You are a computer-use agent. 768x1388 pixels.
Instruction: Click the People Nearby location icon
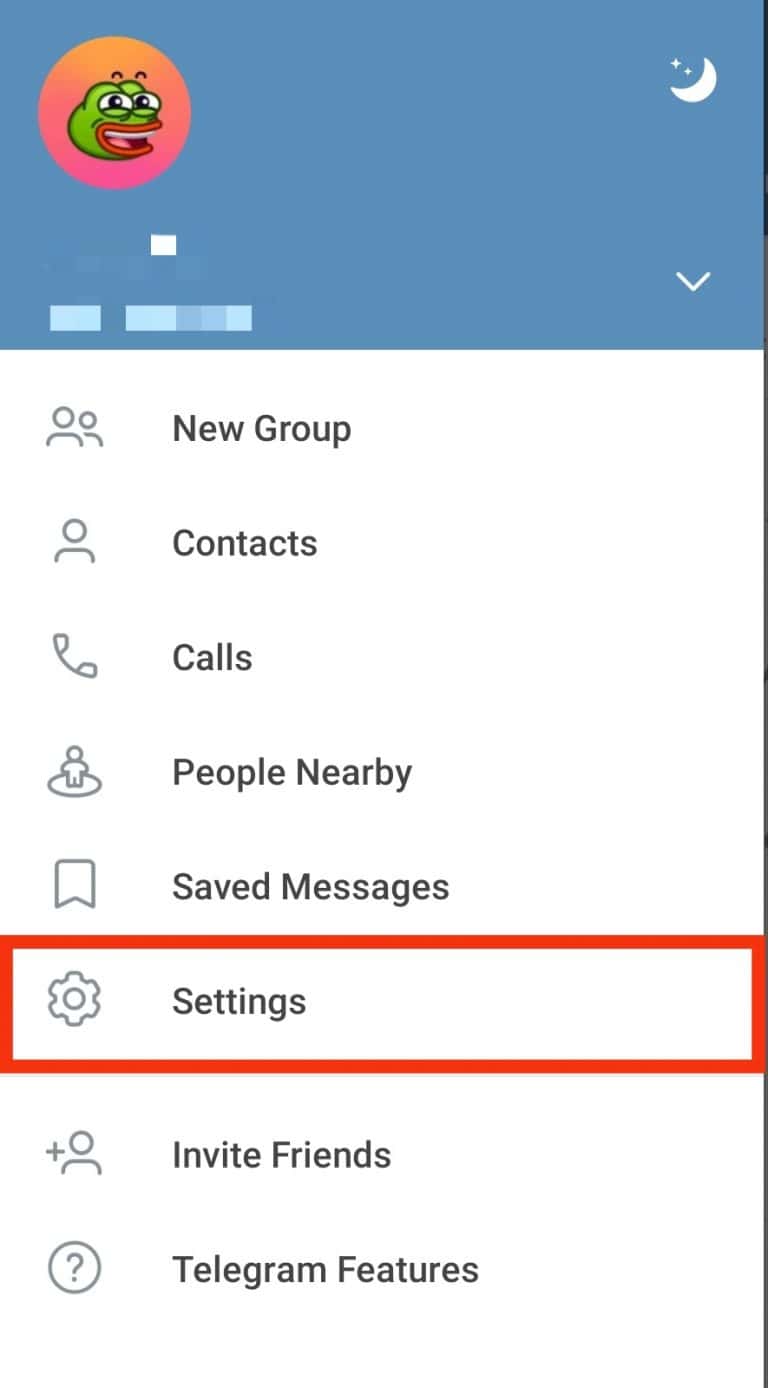tap(73, 771)
